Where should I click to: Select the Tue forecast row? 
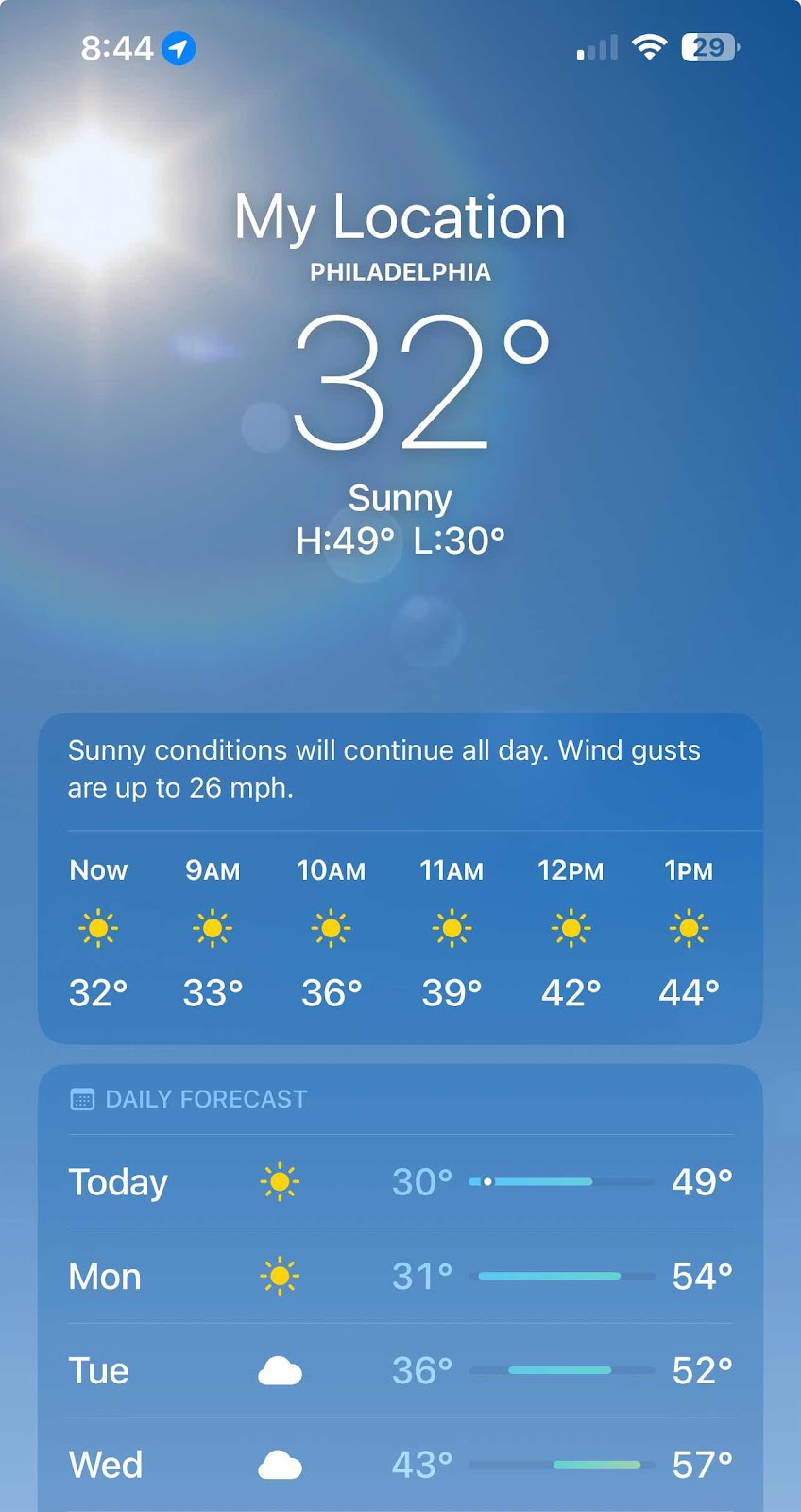pyautogui.click(x=400, y=1370)
